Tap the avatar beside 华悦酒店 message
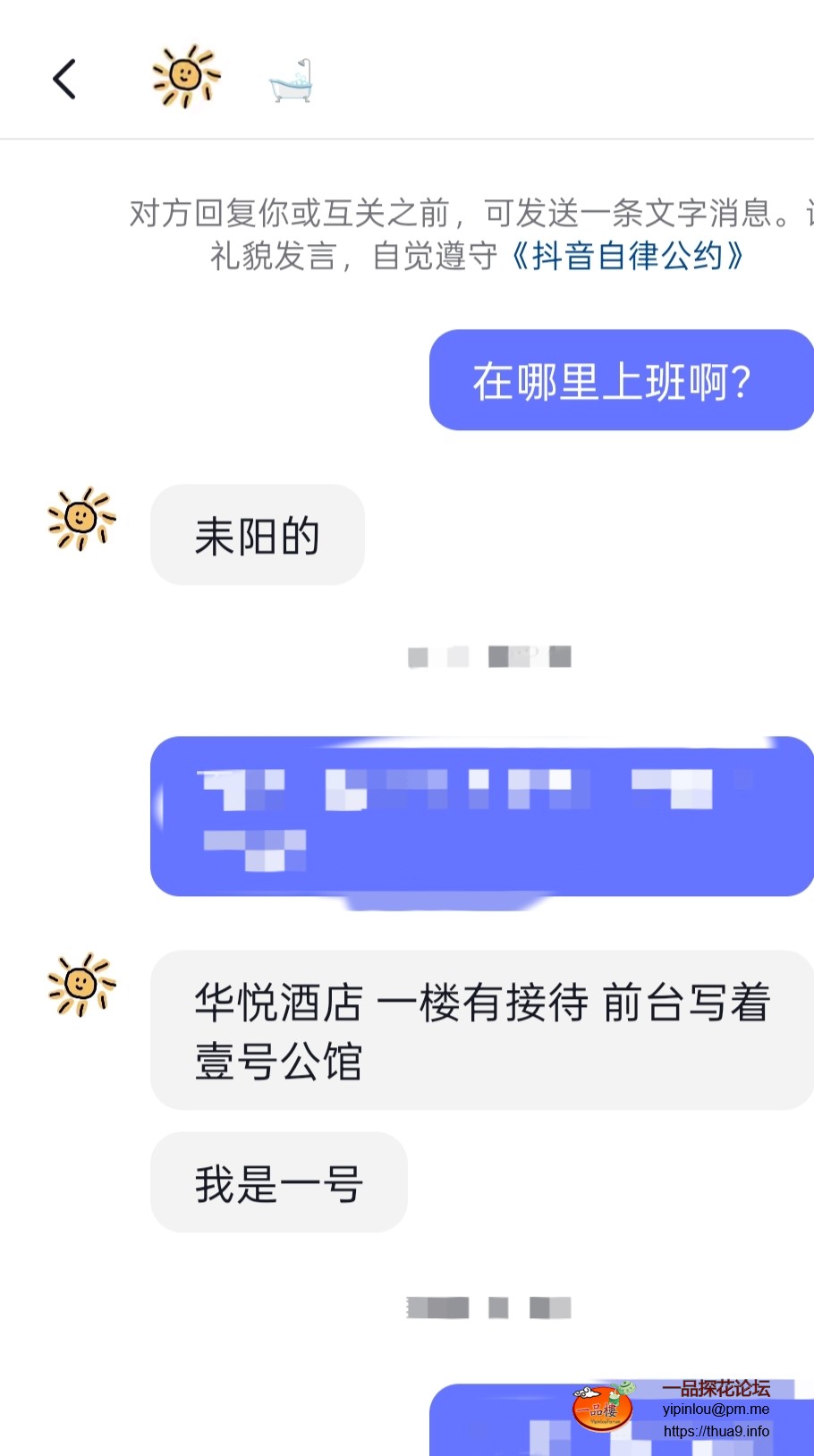The height and width of the screenshot is (1456, 814). click(x=81, y=985)
